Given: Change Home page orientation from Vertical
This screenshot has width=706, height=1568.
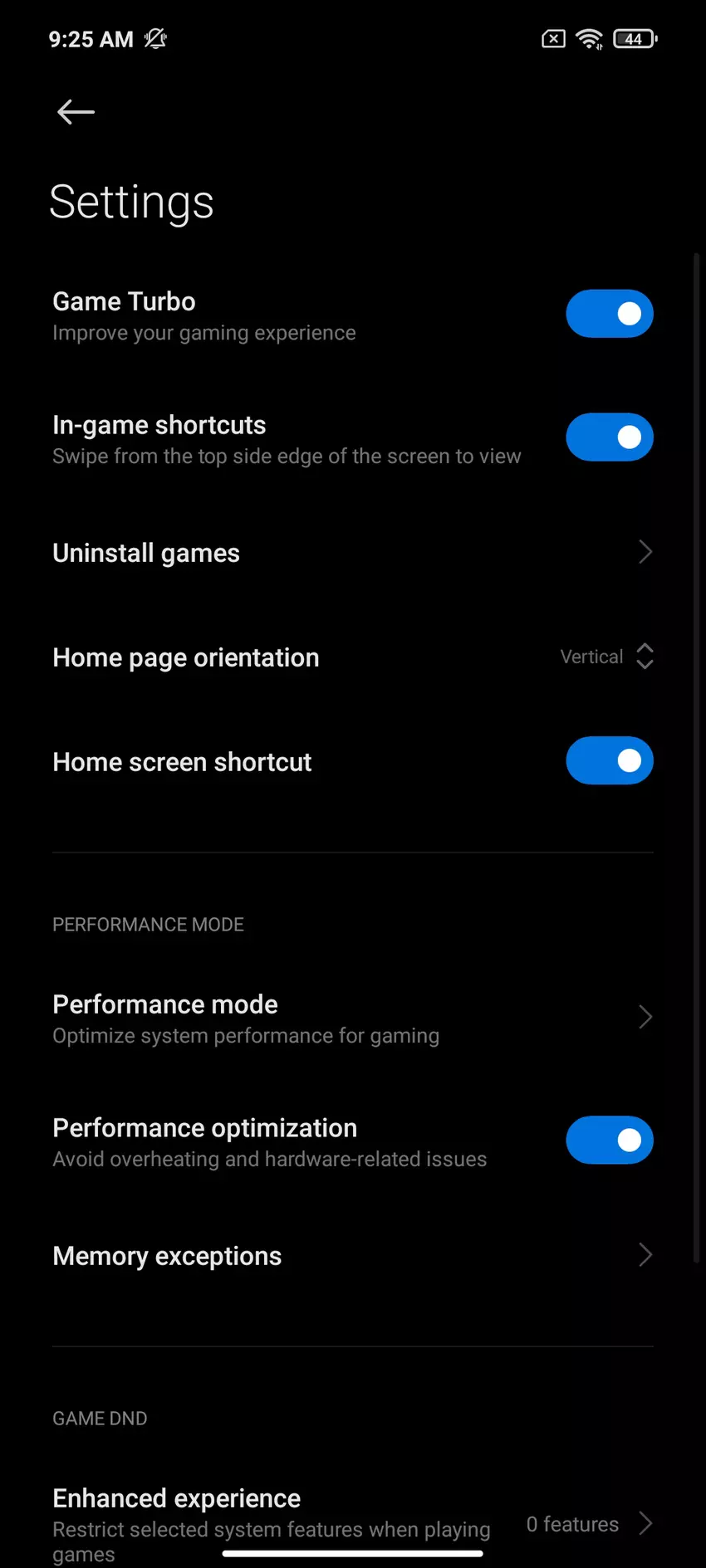Looking at the screenshot, I should 607,657.
